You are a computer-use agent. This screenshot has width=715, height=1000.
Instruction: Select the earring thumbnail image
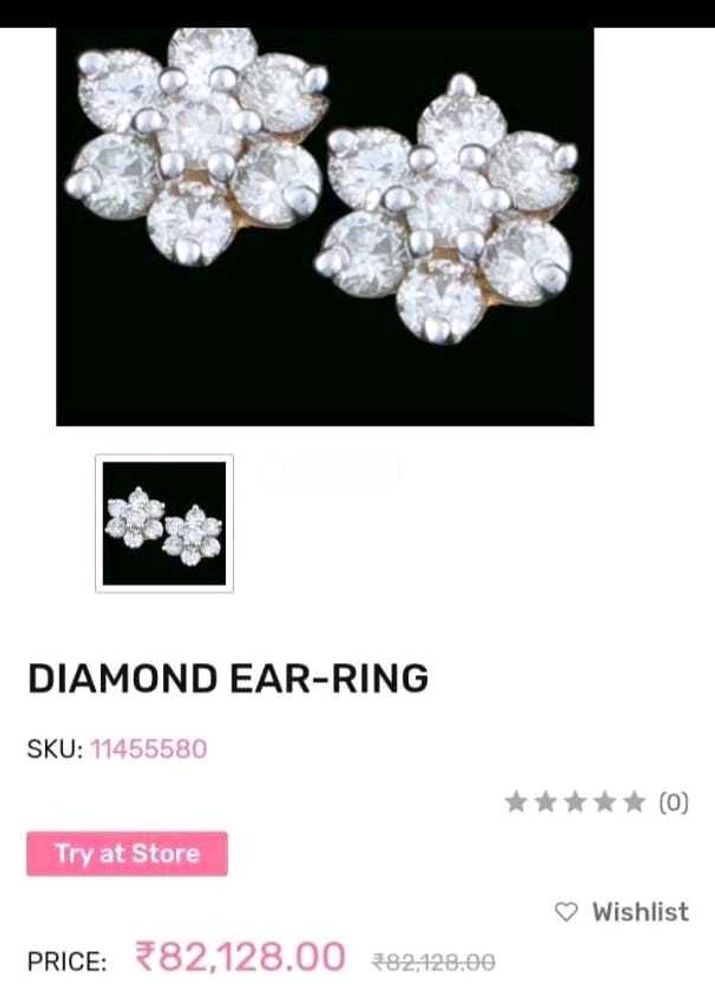(x=165, y=524)
